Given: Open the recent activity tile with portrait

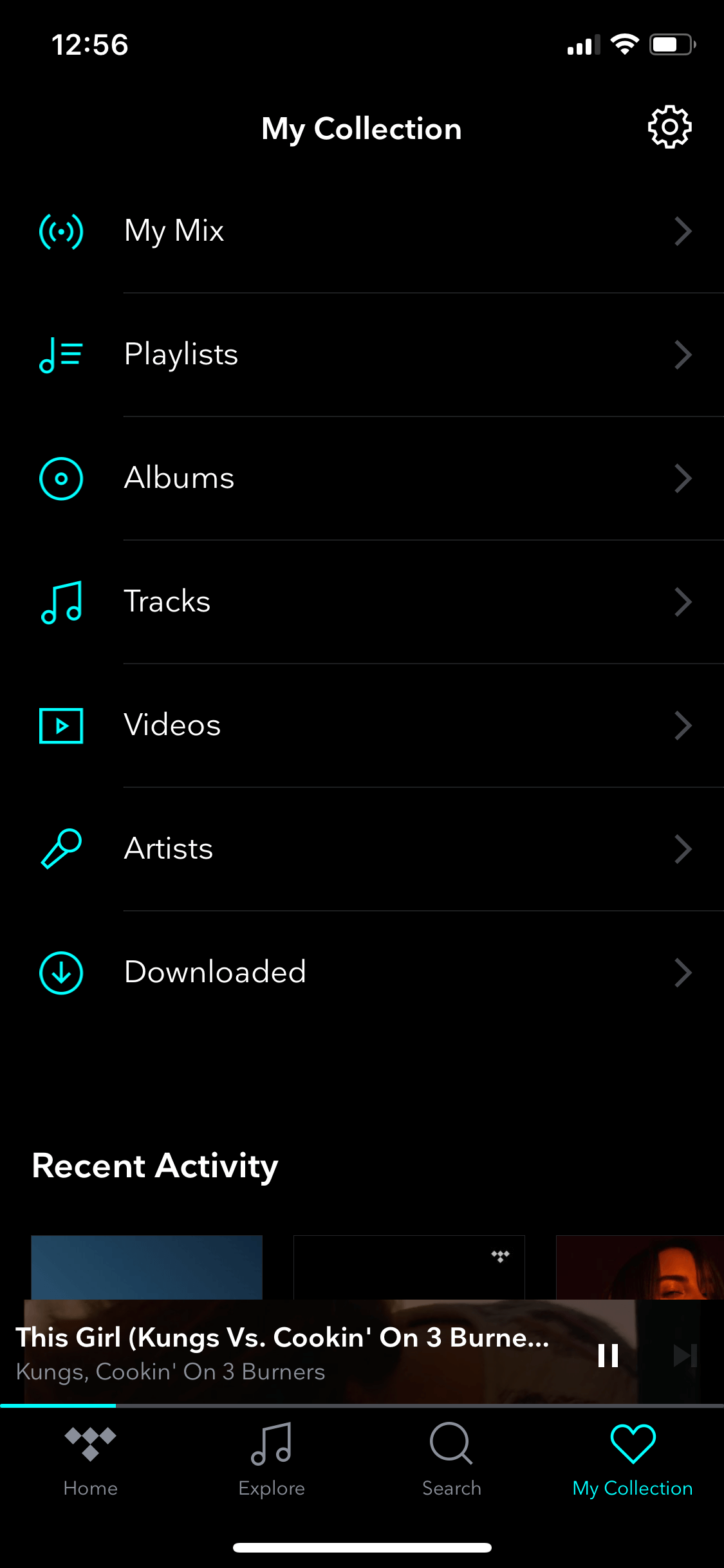Looking at the screenshot, I should (640, 1267).
